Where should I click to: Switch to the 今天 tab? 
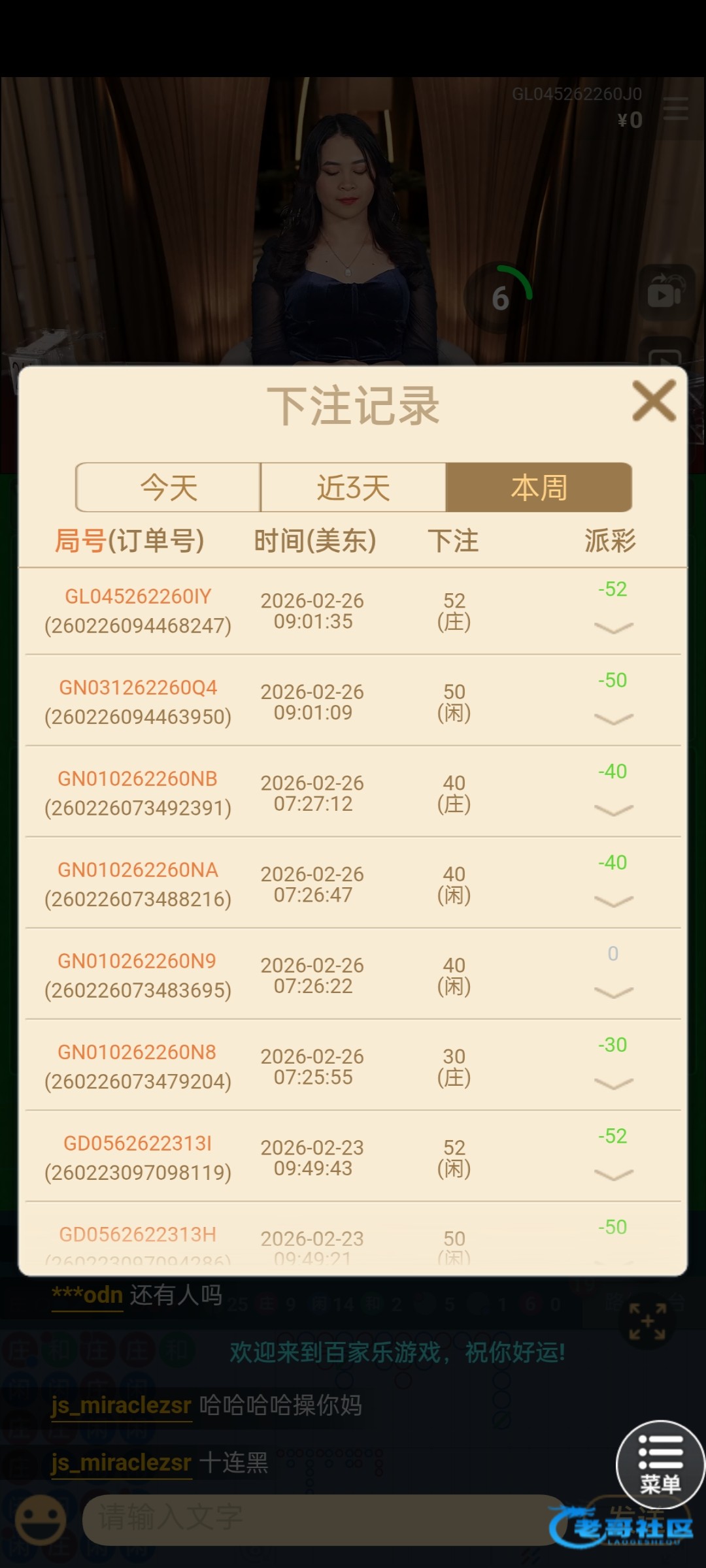(x=169, y=487)
